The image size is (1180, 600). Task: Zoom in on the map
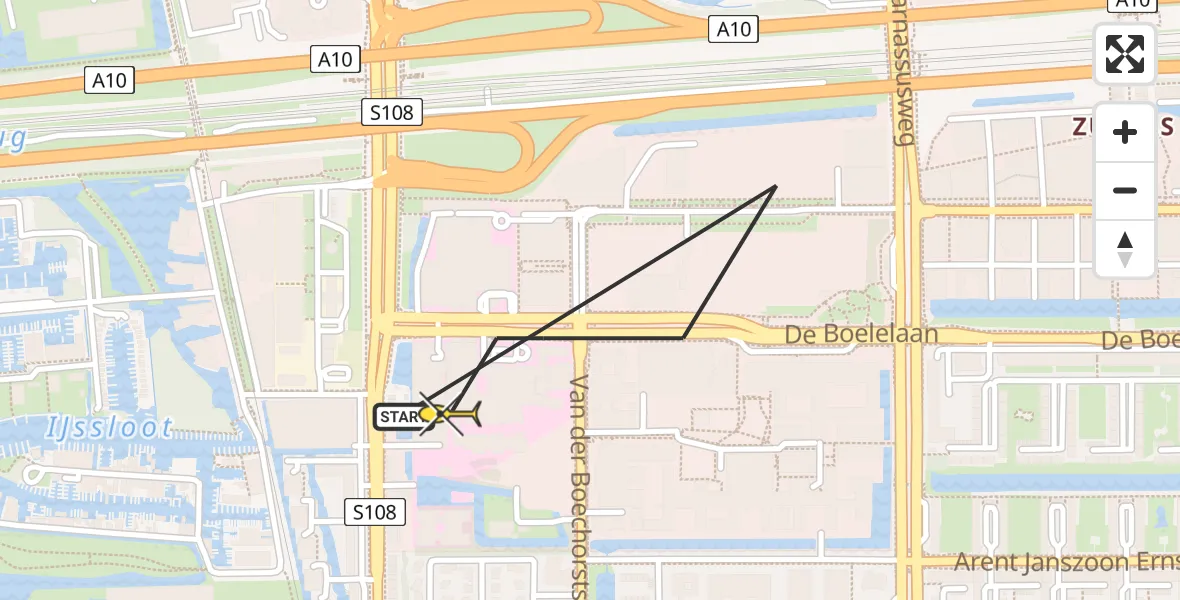[1125, 132]
